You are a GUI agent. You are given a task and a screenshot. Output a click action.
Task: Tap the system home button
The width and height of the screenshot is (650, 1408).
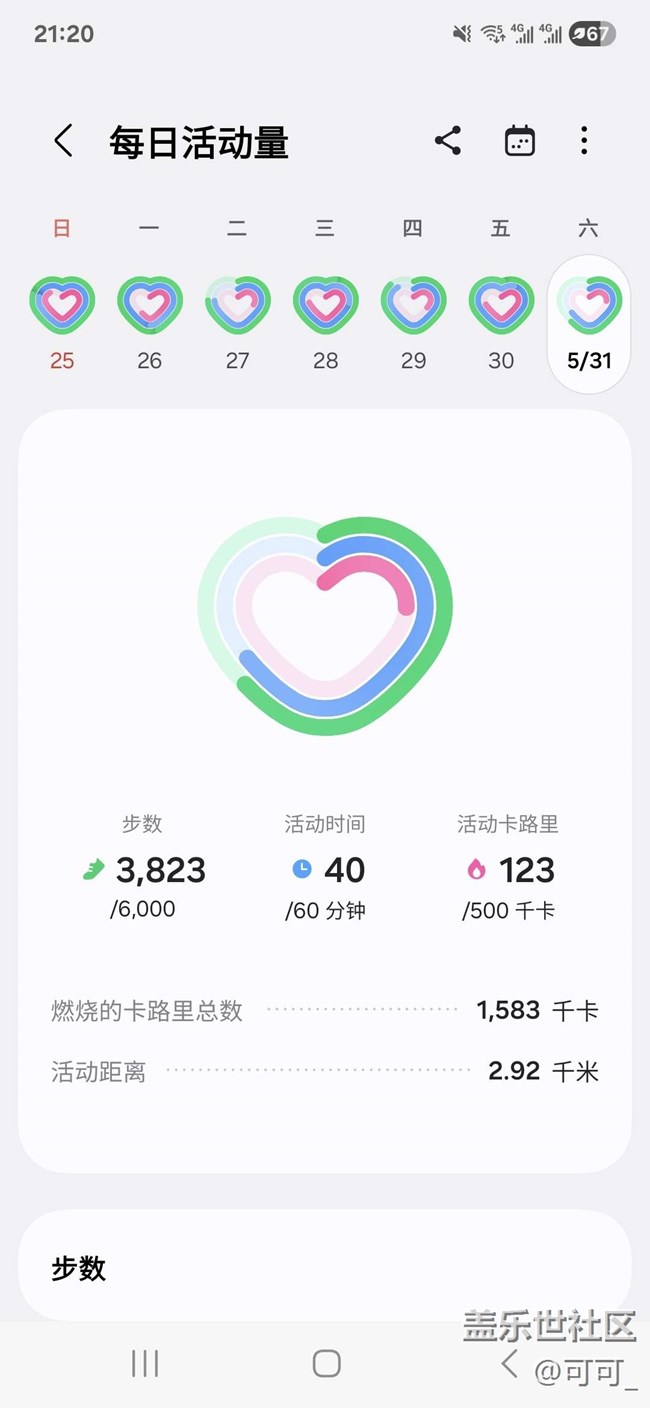[x=326, y=1364]
